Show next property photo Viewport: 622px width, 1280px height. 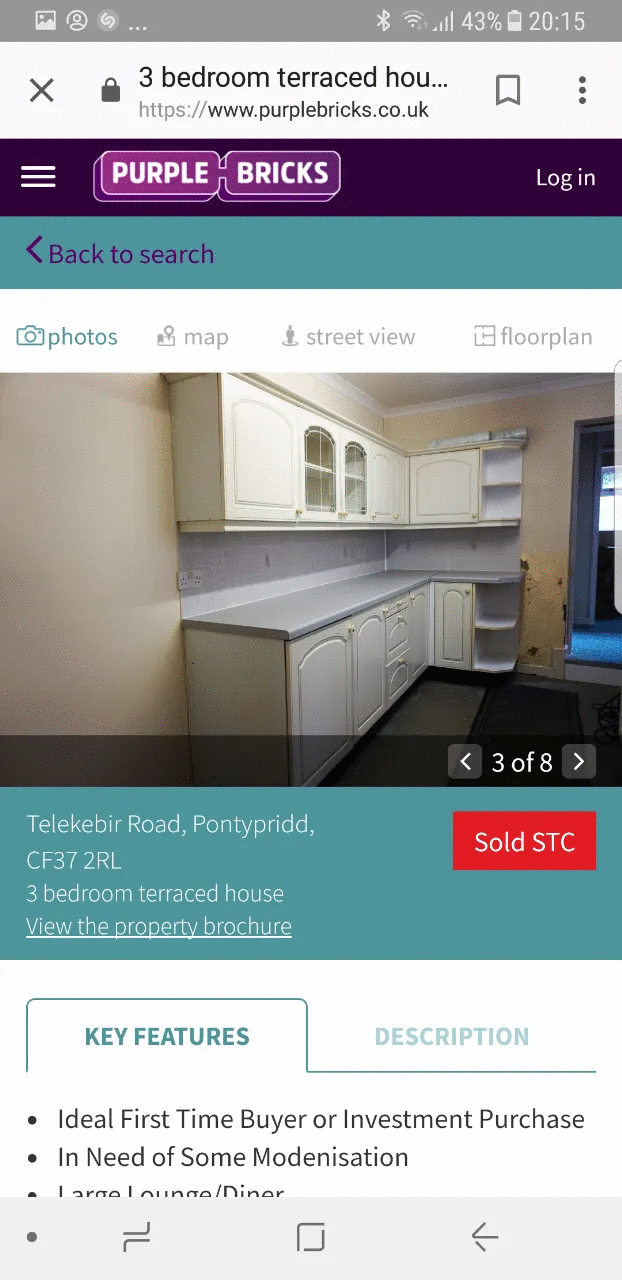(579, 762)
